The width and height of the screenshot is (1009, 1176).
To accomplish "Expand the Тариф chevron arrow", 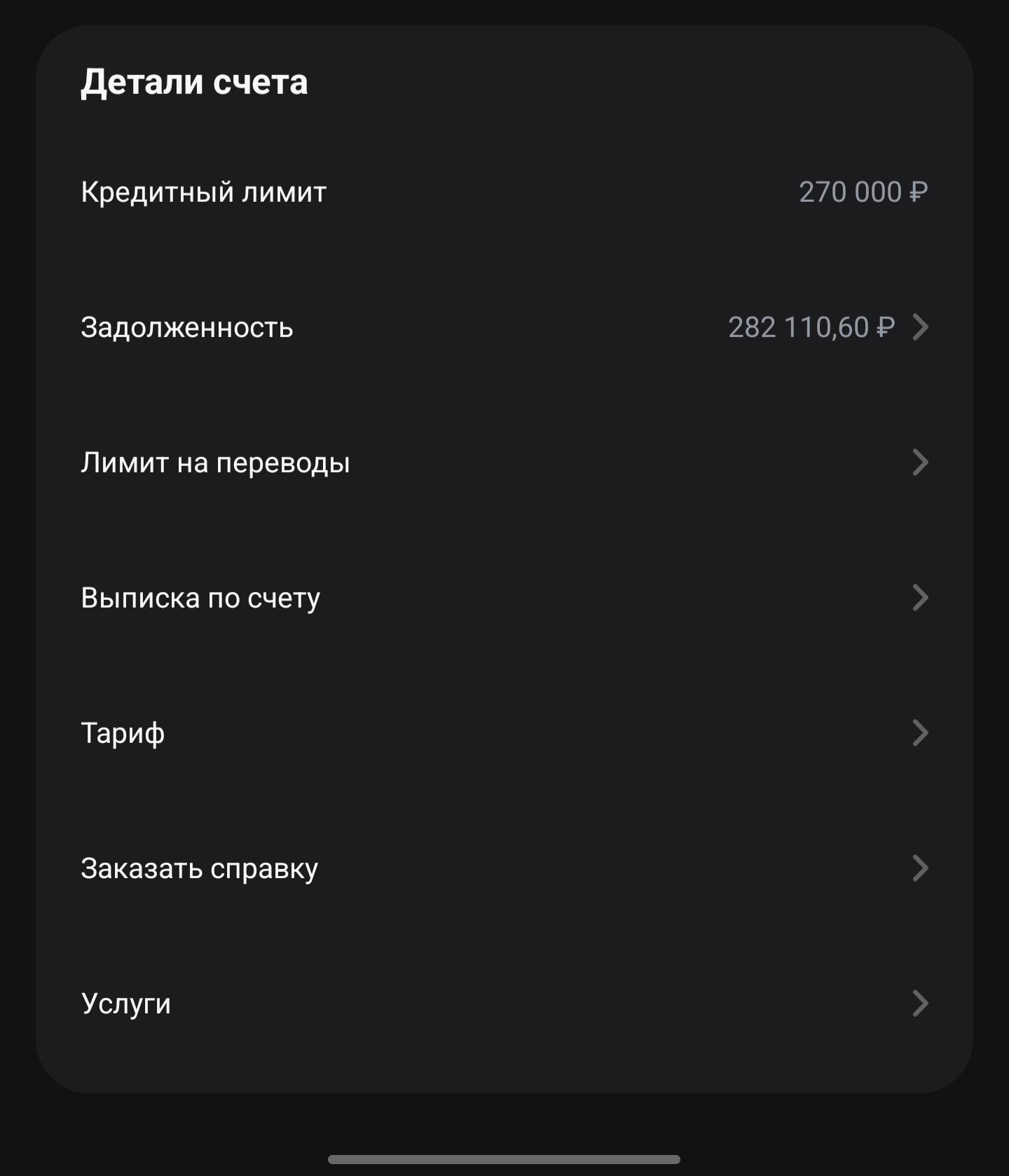I will pos(920,733).
